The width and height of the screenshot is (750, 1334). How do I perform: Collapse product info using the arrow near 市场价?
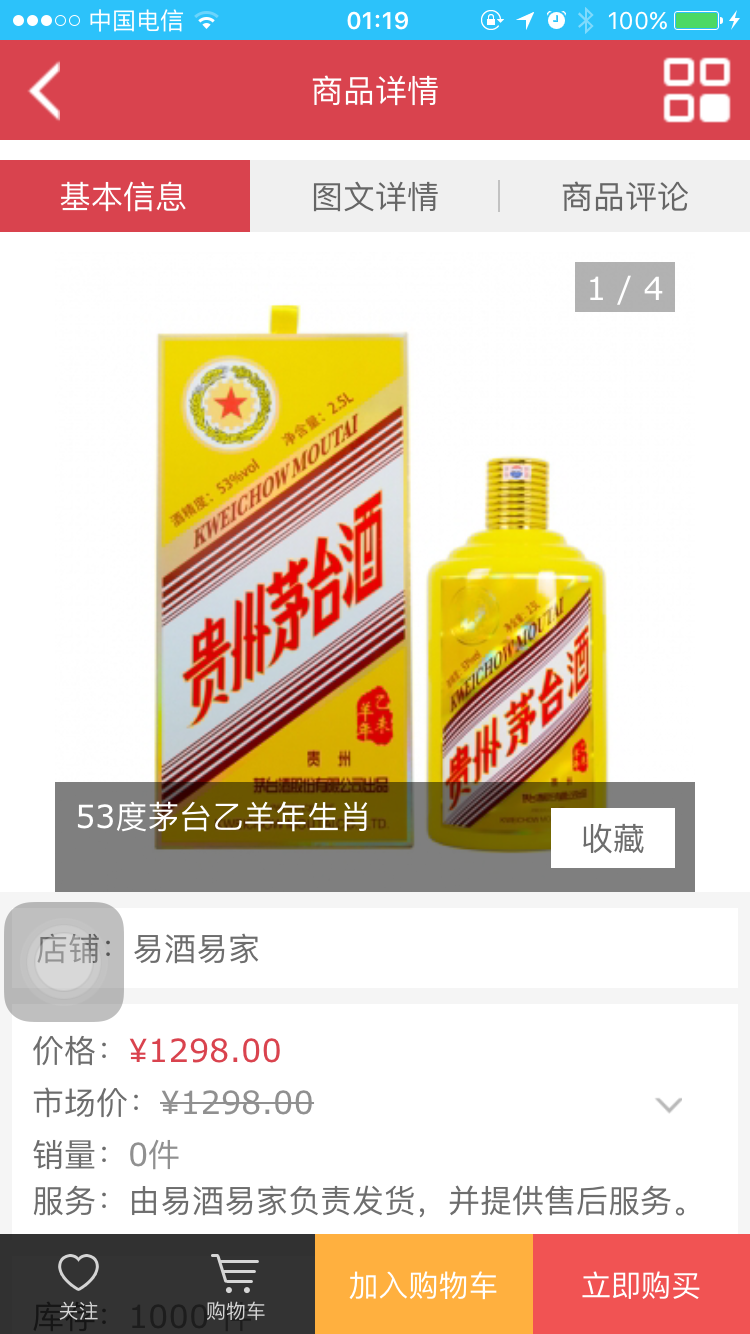coord(668,1104)
